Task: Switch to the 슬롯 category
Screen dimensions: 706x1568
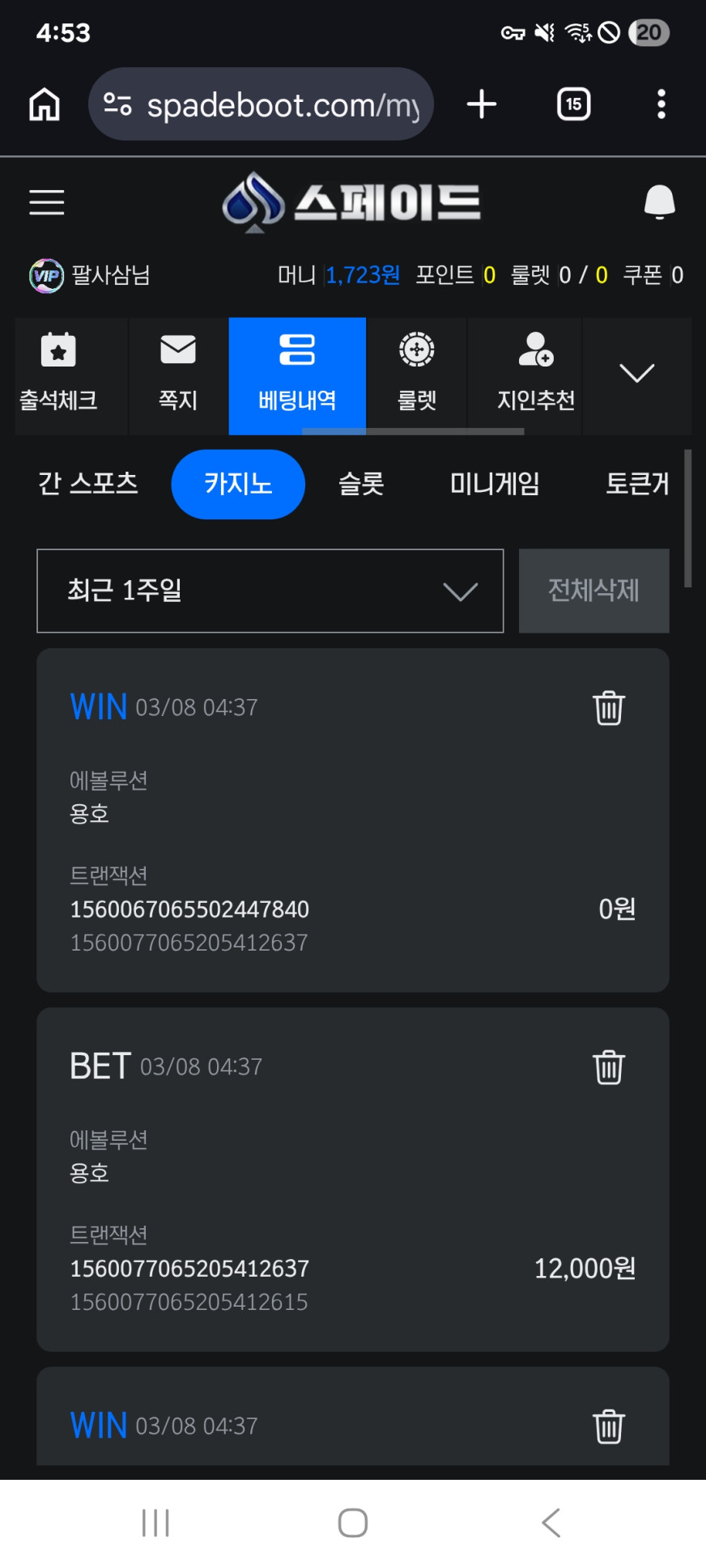Action: tap(361, 484)
